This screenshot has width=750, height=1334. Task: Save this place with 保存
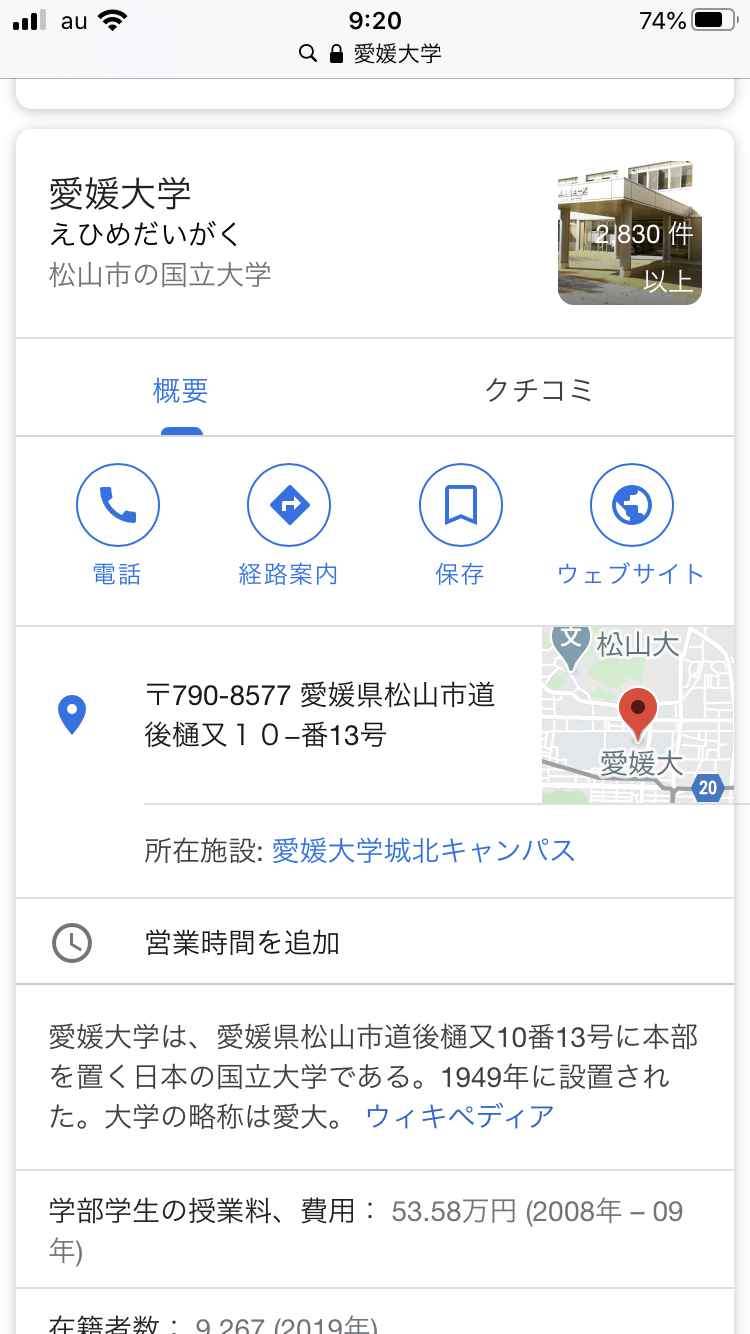click(460, 506)
